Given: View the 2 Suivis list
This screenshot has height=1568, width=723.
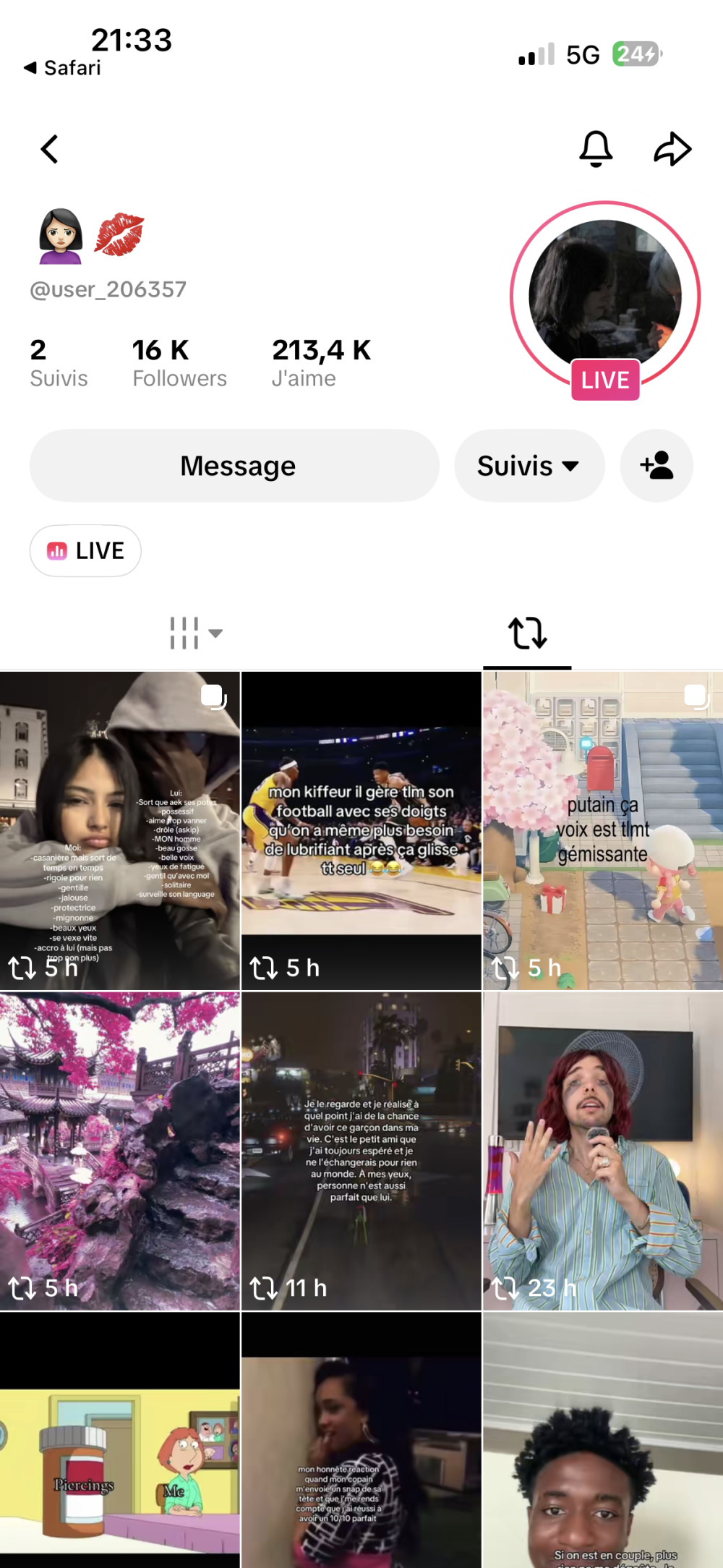Looking at the screenshot, I should pyautogui.click(x=59, y=363).
